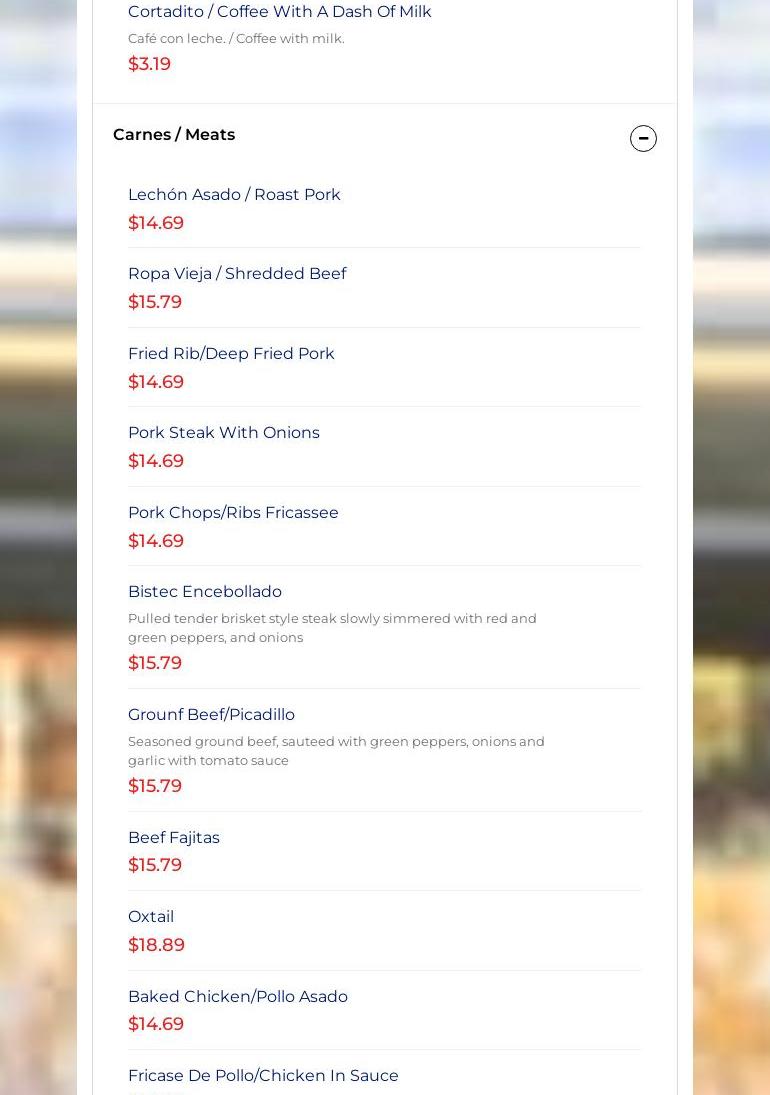This screenshot has width=770, height=1095.
Task: Open the Oxtail item
Action: pyautogui.click(x=151, y=917)
